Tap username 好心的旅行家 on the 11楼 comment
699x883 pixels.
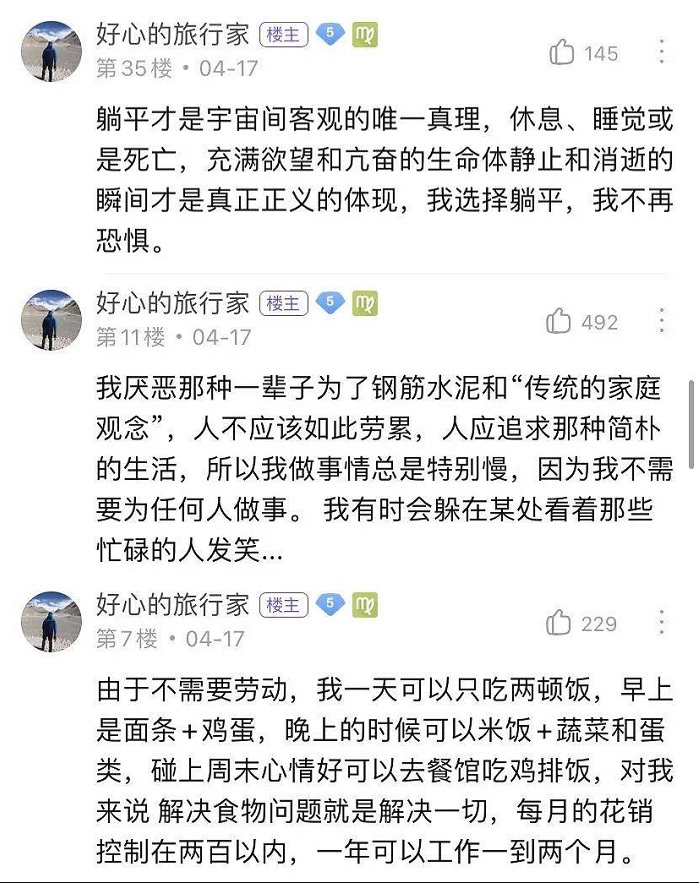(x=172, y=303)
